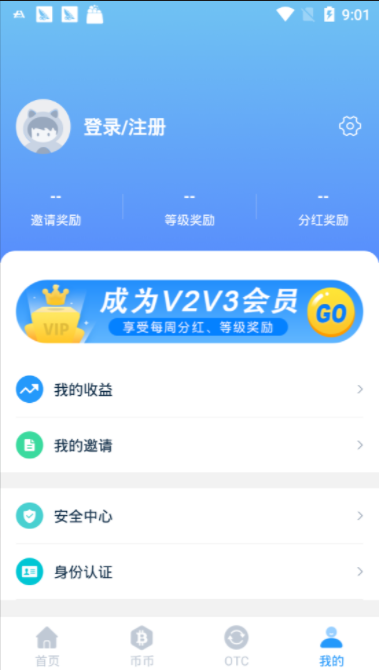The width and height of the screenshot is (379, 670).
Task: Open the settings gear icon
Action: click(350, 126)
